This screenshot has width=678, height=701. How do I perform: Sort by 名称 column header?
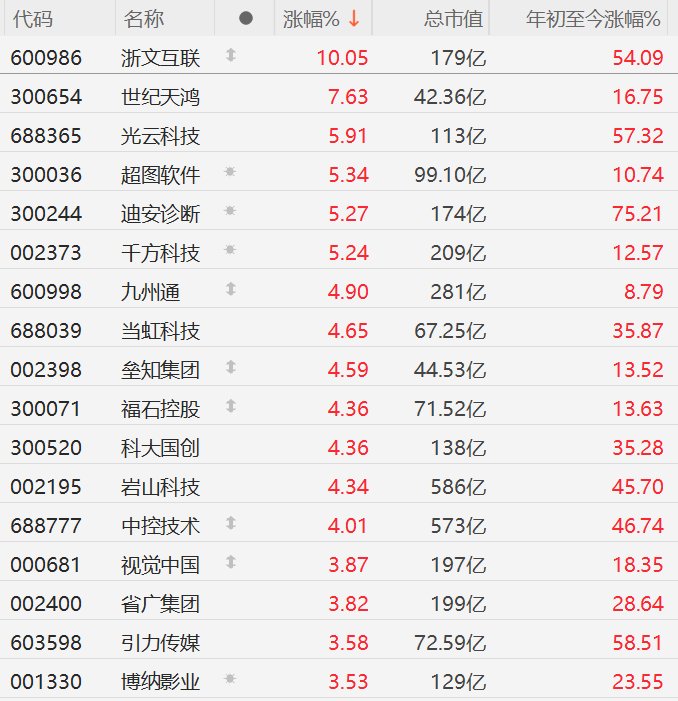click(144, 19)
